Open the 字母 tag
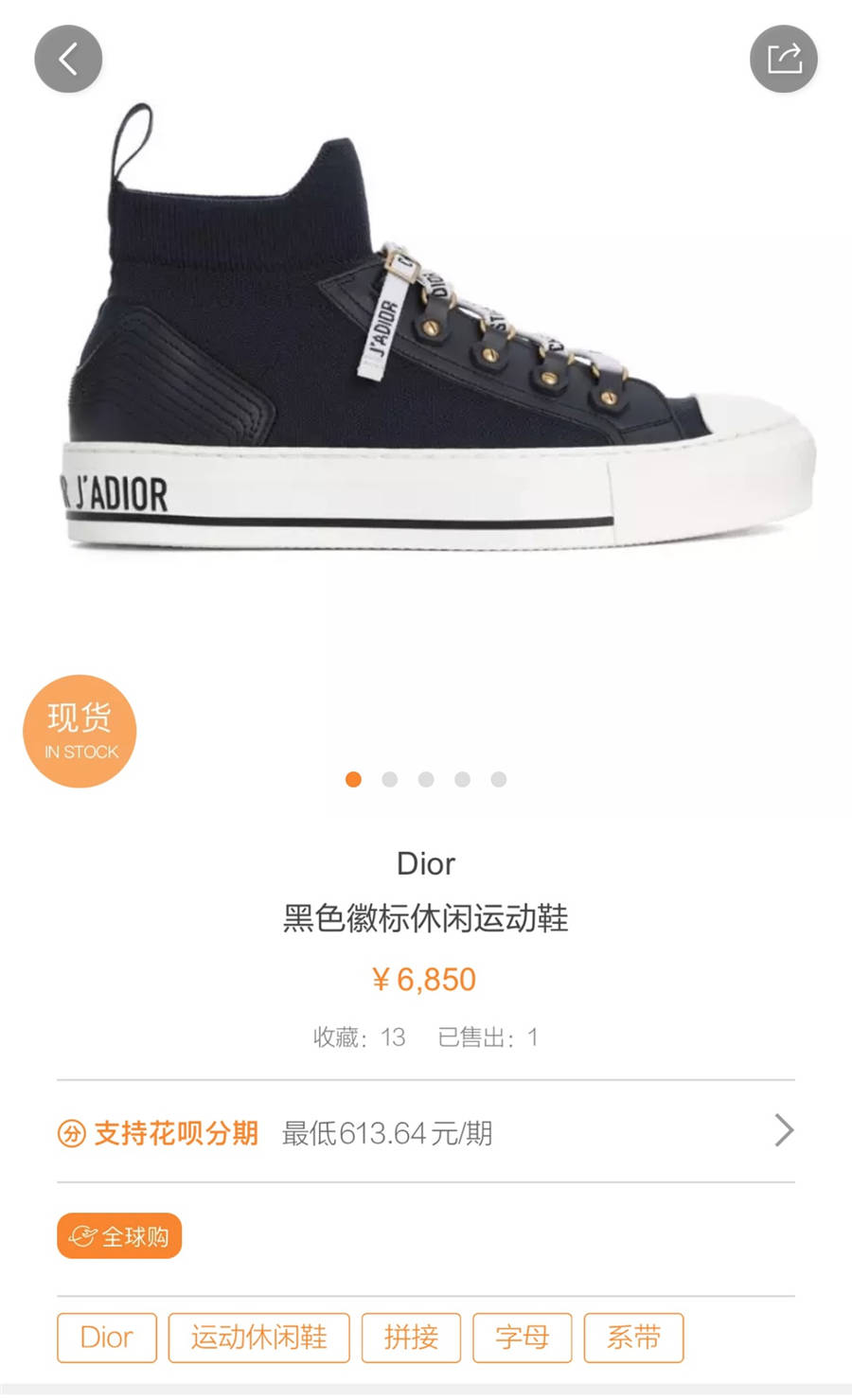852x1400 pixels. pos(523,1338)
